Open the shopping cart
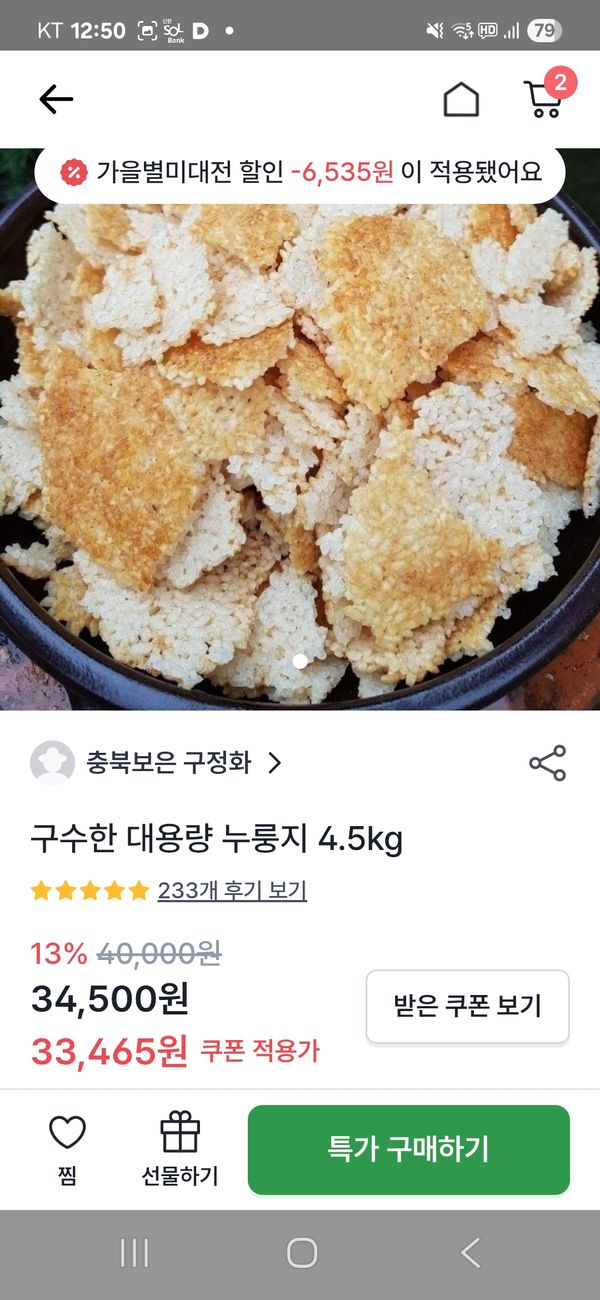600x1300 pixels. pos(544,98)
